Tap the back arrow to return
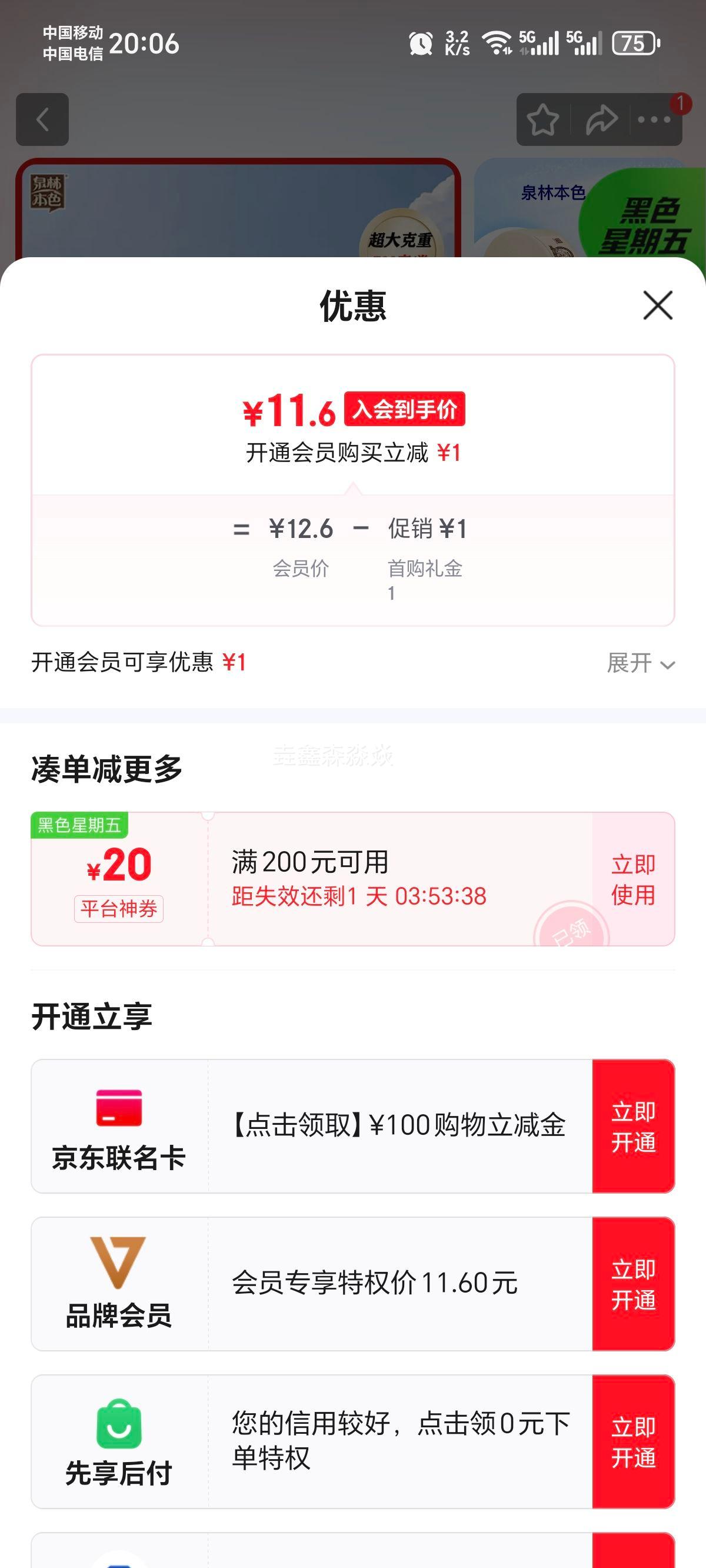The image size is (706, 1568). pos(41,119)
